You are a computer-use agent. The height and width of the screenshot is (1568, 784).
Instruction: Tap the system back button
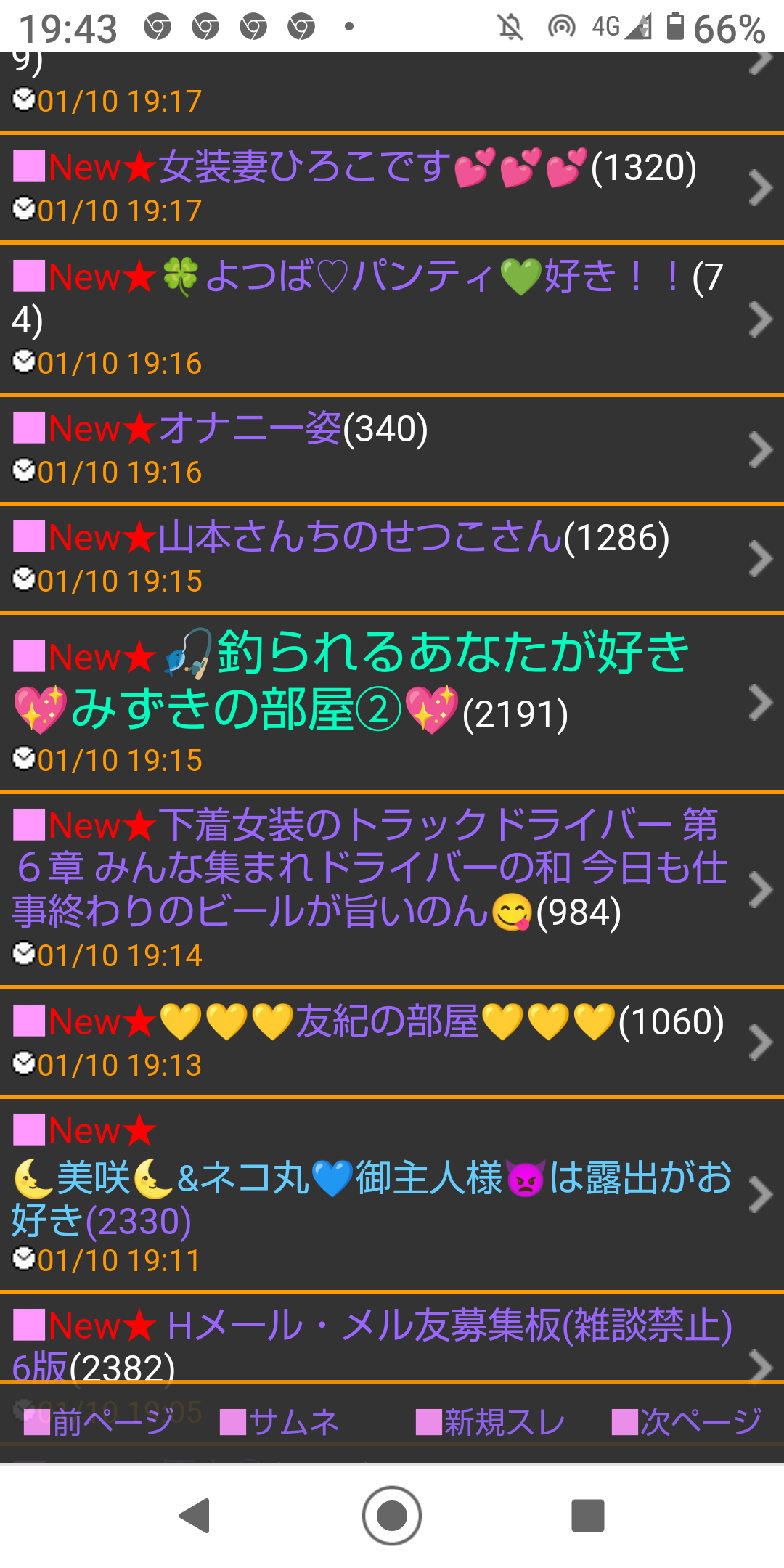195,1516
